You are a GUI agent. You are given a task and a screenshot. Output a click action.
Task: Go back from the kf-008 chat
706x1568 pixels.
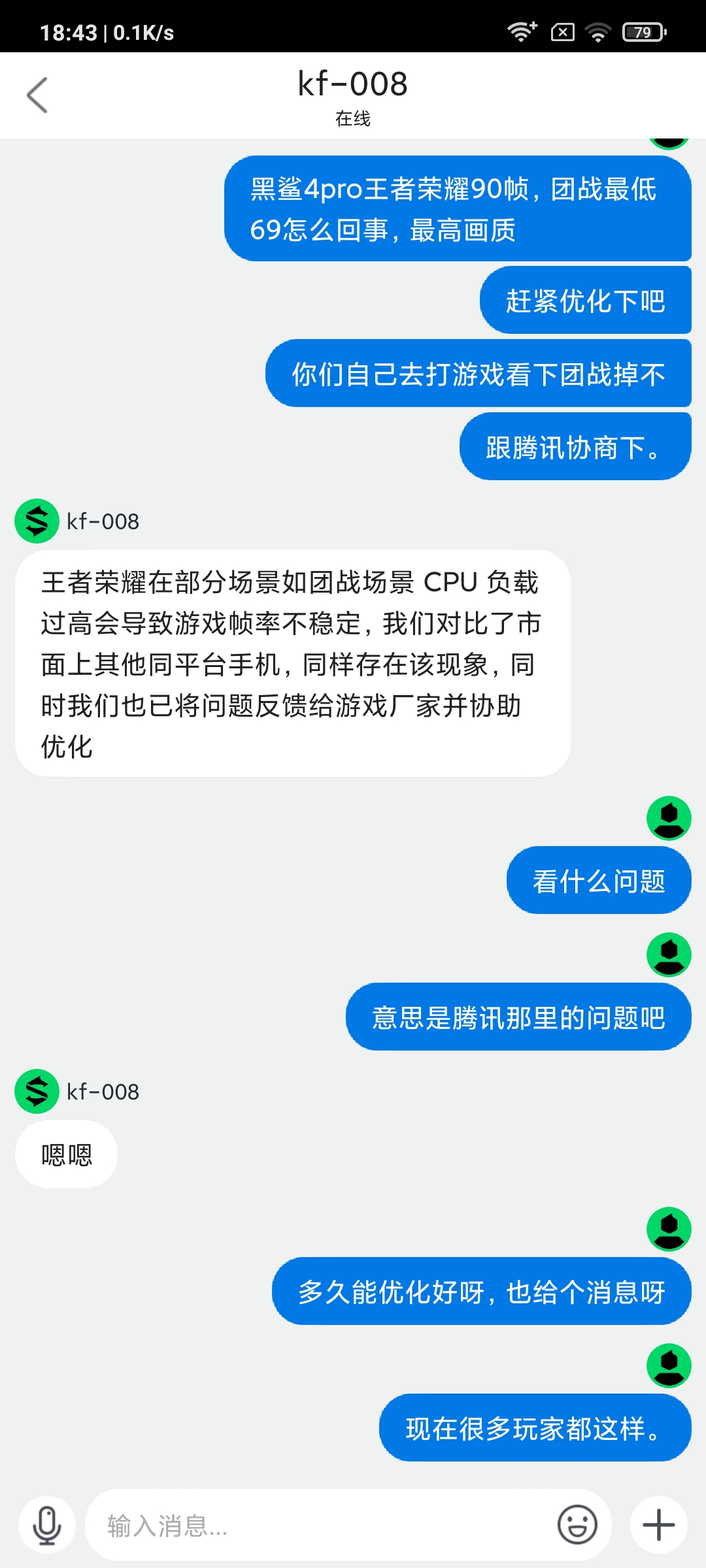click(x=37, y=95)
